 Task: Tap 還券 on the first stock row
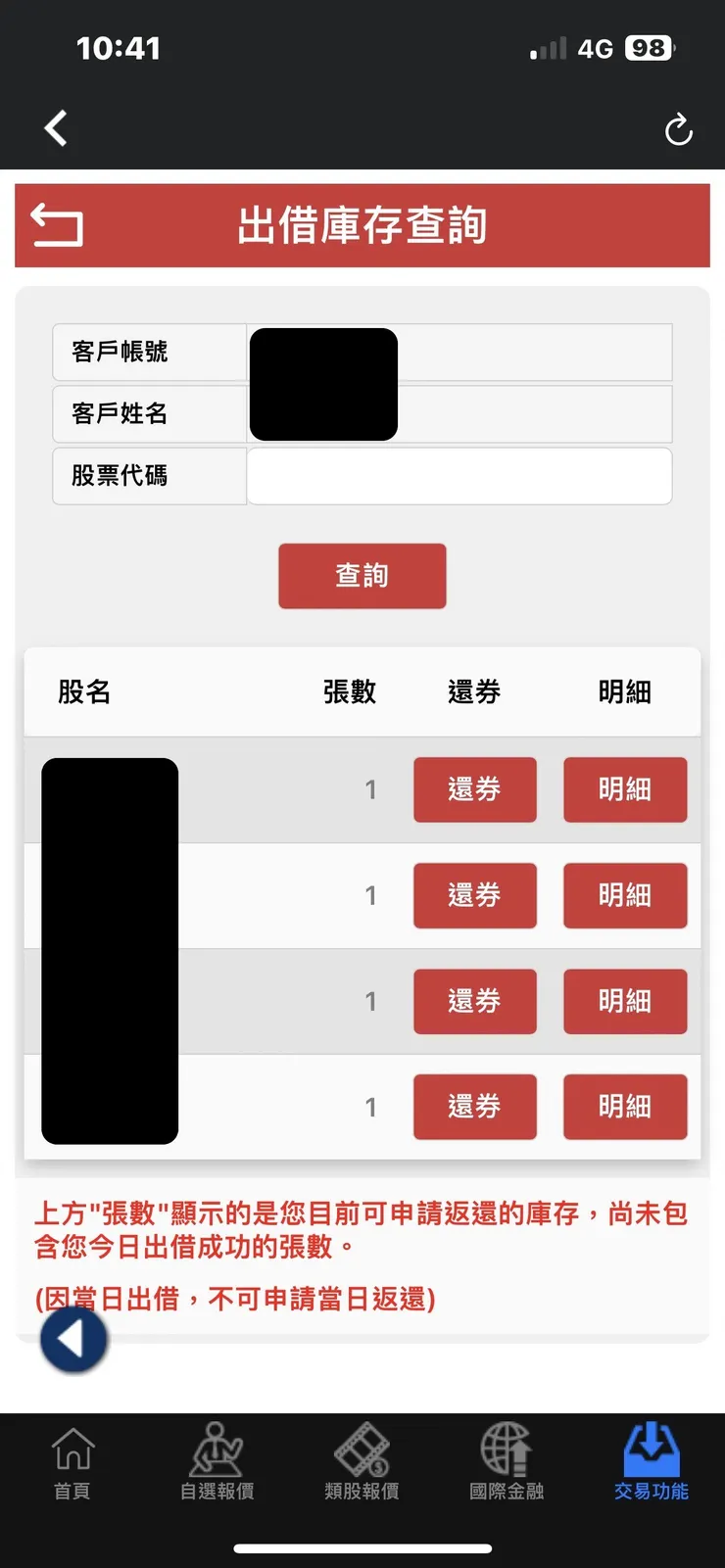[475, 789]
